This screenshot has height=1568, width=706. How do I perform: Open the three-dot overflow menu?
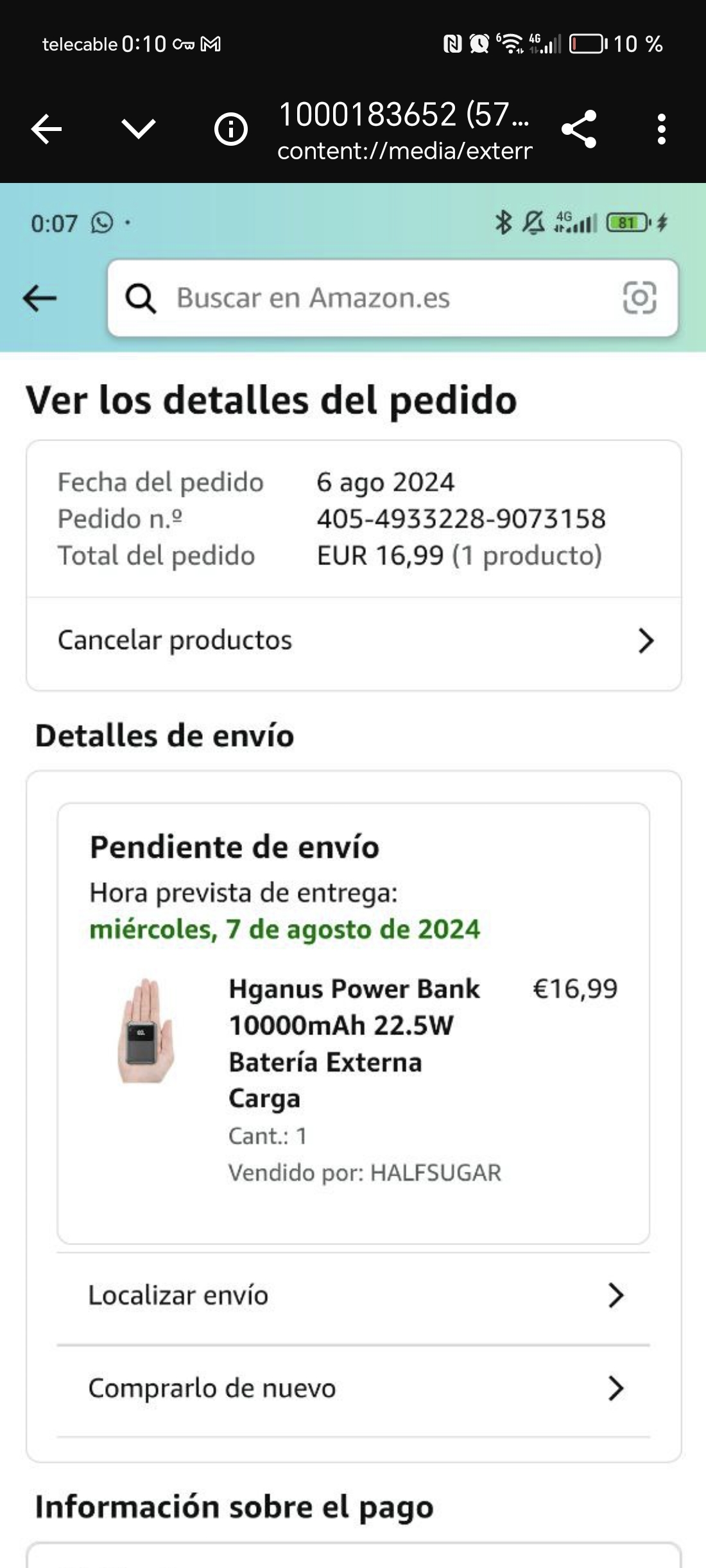(661, 129)
